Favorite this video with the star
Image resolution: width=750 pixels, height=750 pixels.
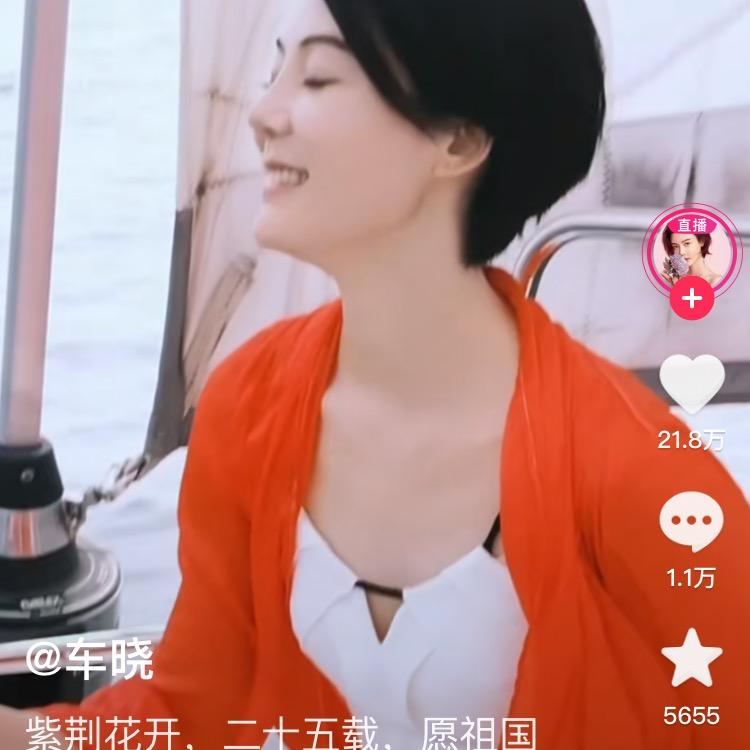pos(691,660)
